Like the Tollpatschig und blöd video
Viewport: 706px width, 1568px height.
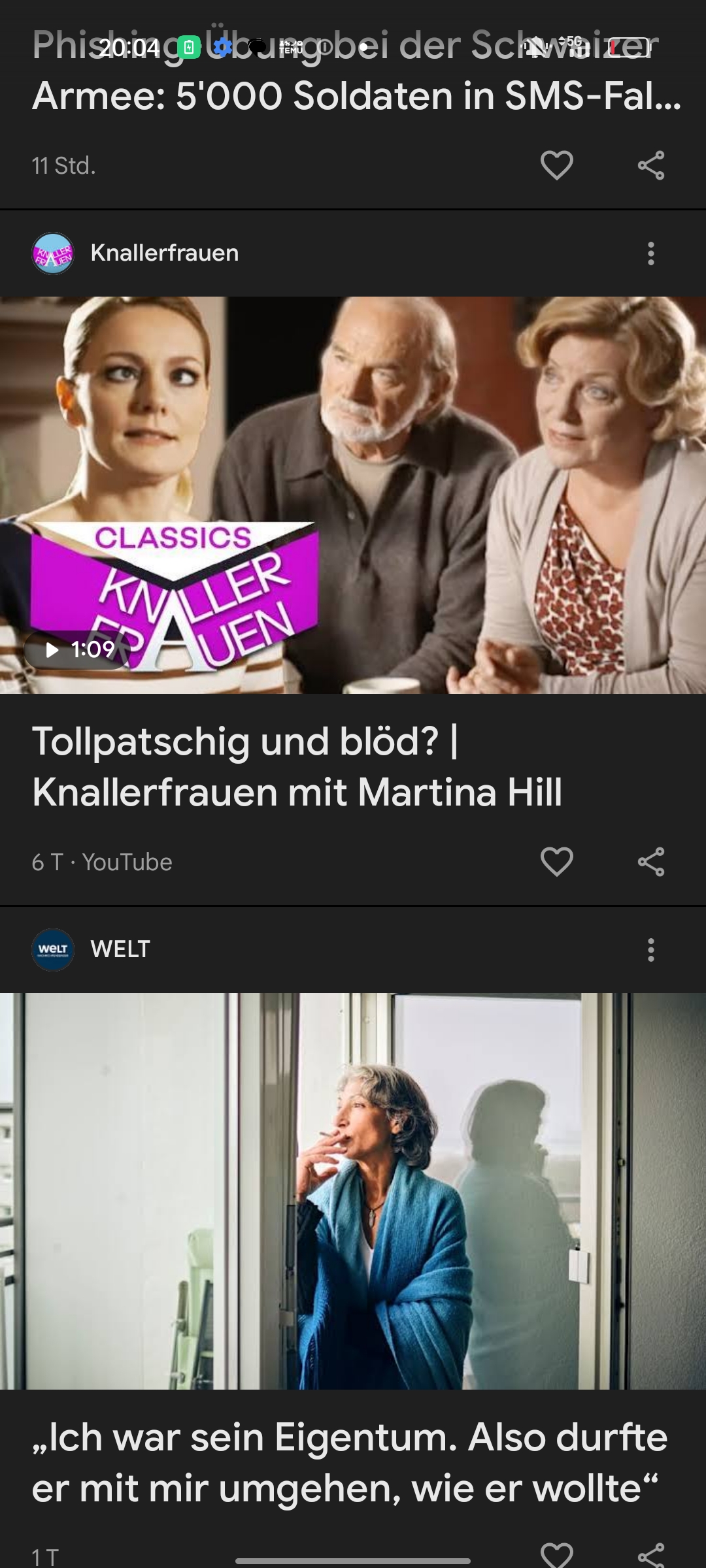tap(556, 862)
